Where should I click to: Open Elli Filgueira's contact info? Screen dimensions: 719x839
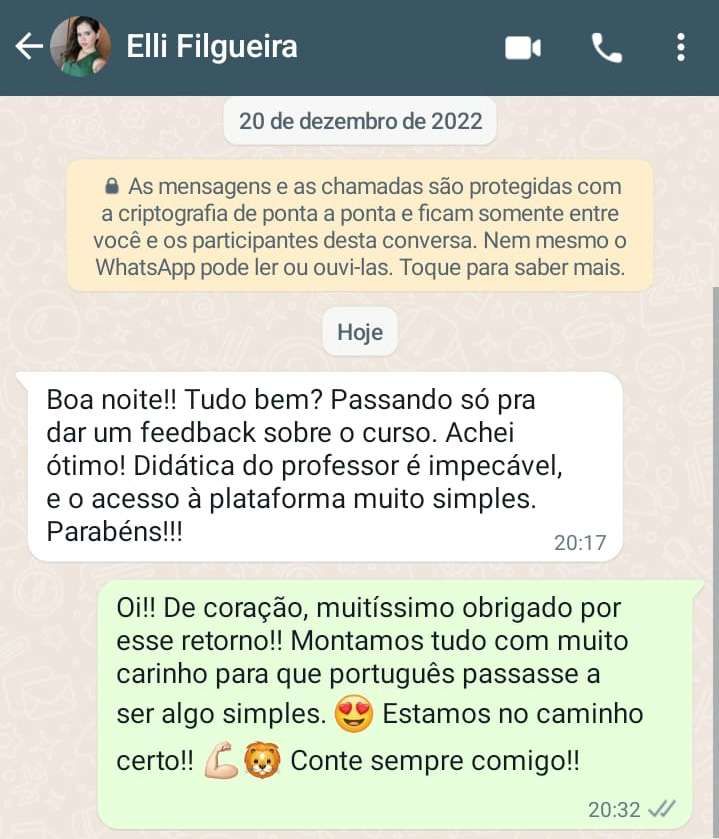tap(211, 47)
